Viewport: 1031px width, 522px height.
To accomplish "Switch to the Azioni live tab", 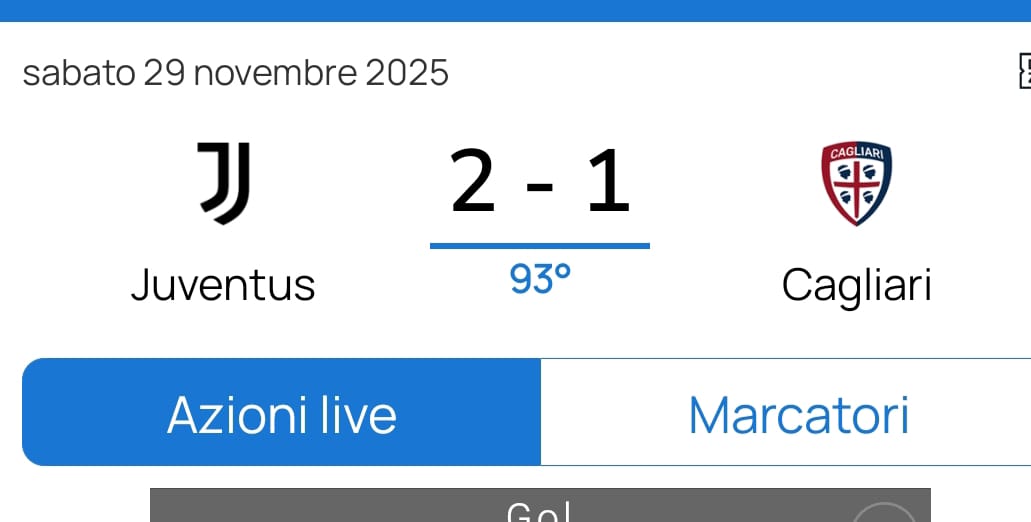I will pos(281,413).
